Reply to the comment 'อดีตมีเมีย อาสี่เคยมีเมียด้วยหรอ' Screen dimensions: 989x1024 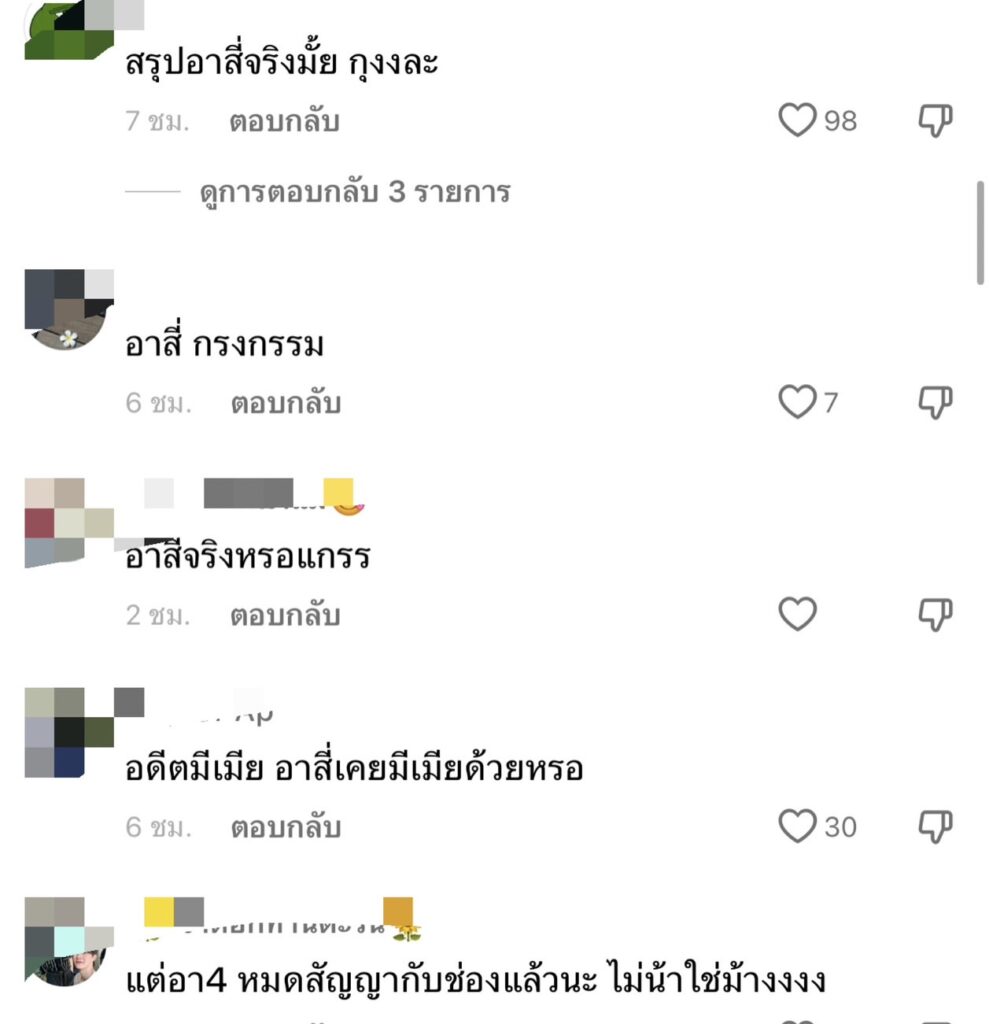coord(285,828)
